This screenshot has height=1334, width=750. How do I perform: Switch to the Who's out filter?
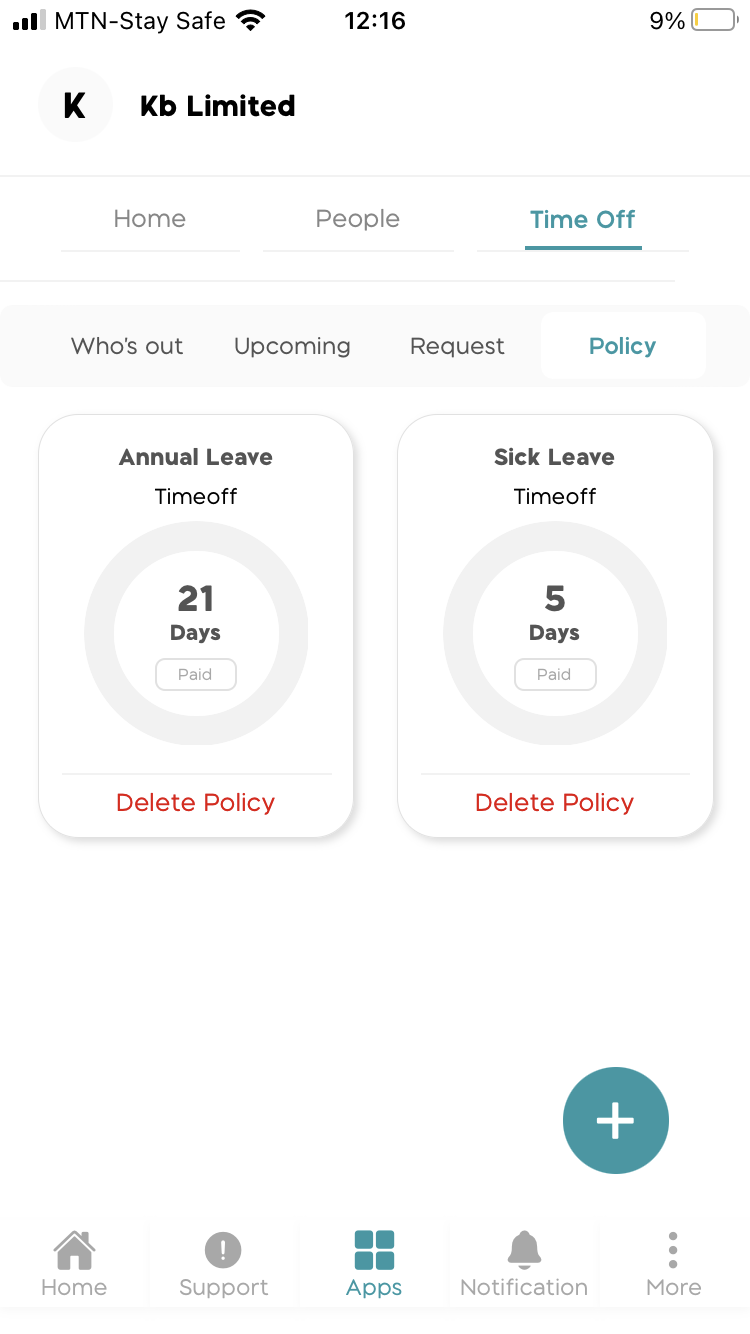click(126, 346)
